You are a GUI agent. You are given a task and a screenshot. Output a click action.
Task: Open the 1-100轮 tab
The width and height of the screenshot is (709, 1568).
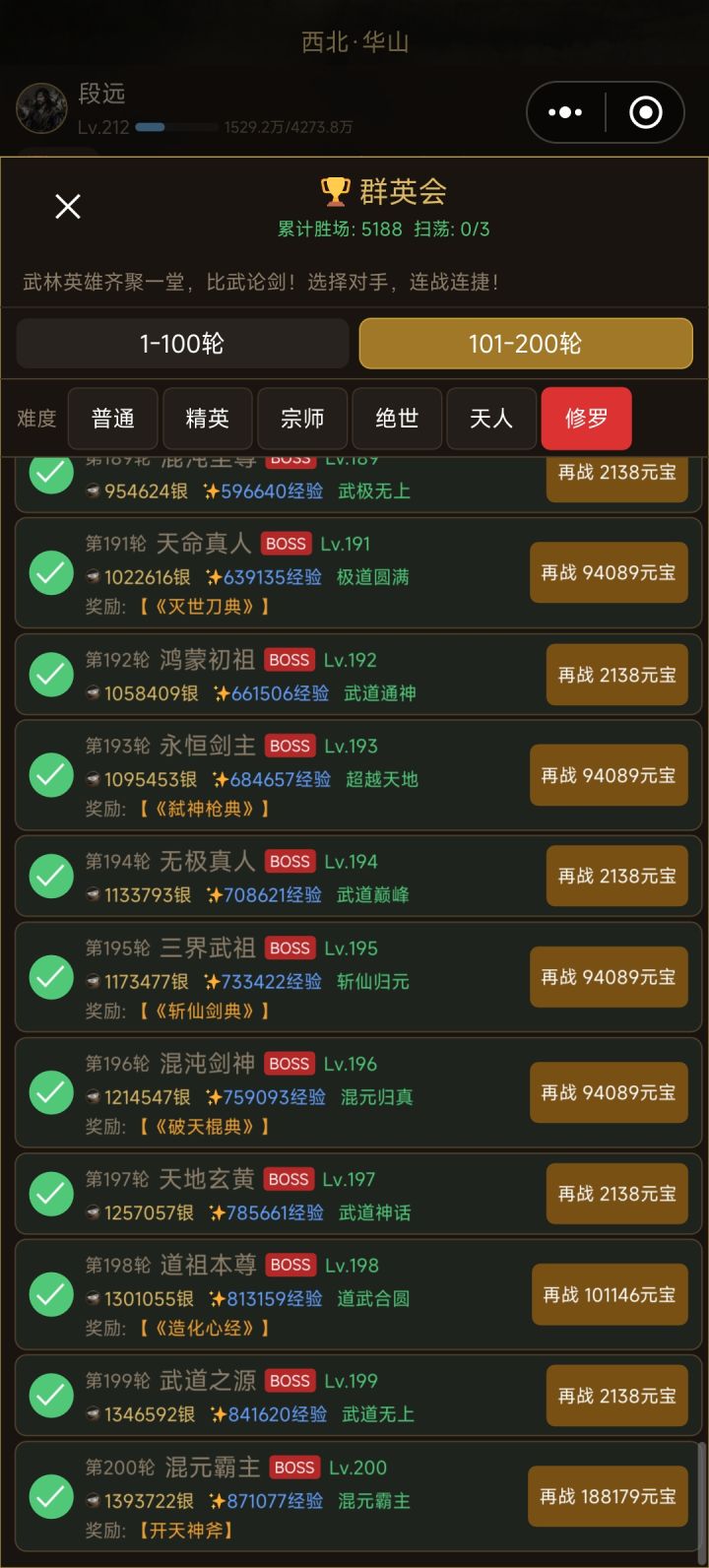182,344
